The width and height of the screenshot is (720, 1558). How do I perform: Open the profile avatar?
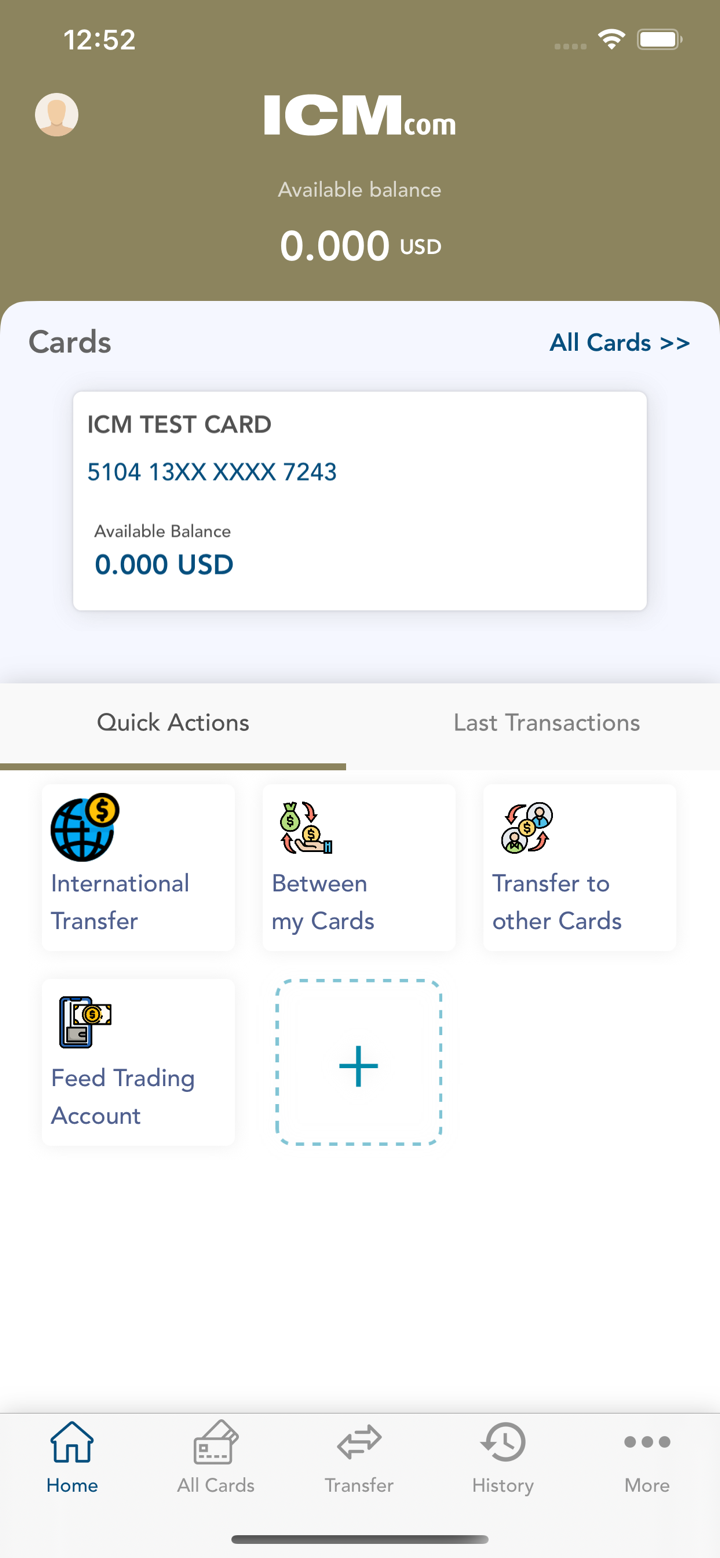[57, 115]
